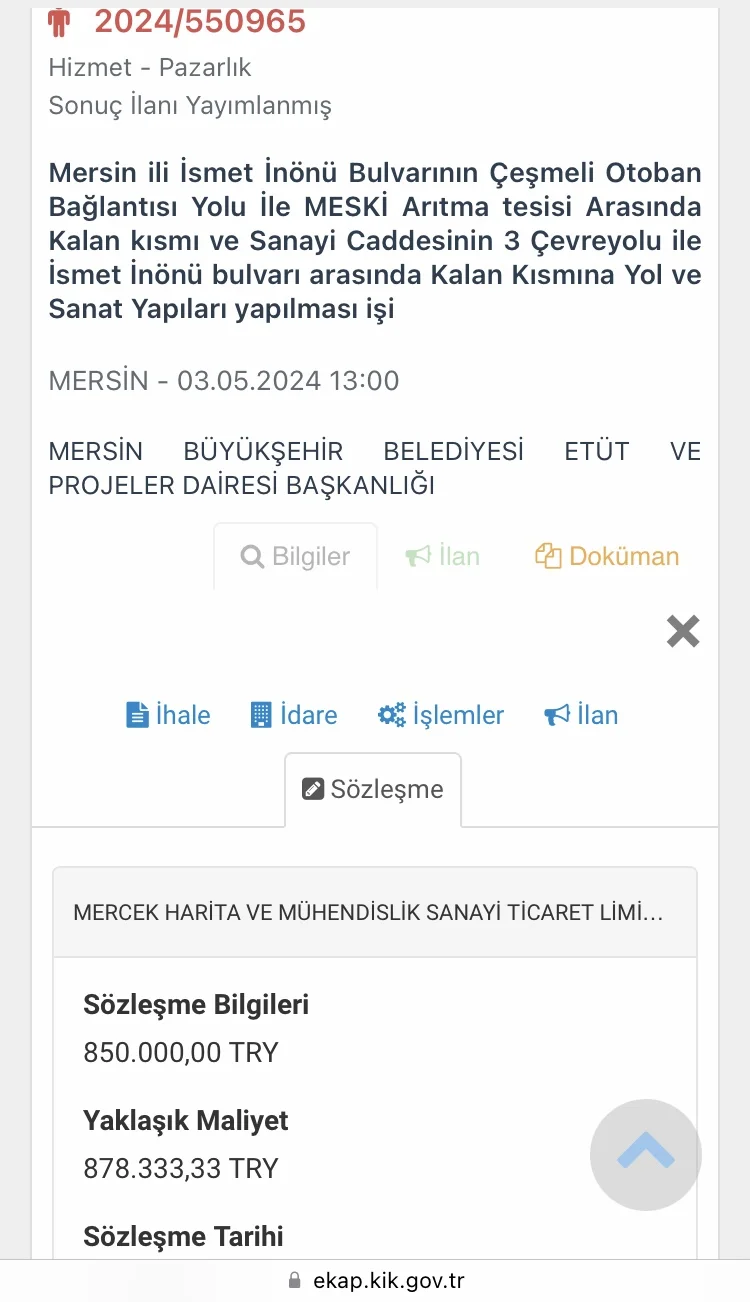This screenshot has width=750, height=1302.
Task: Switch to the Bilgiler tab
Action: pyautogui.click(x=295, y=555)
